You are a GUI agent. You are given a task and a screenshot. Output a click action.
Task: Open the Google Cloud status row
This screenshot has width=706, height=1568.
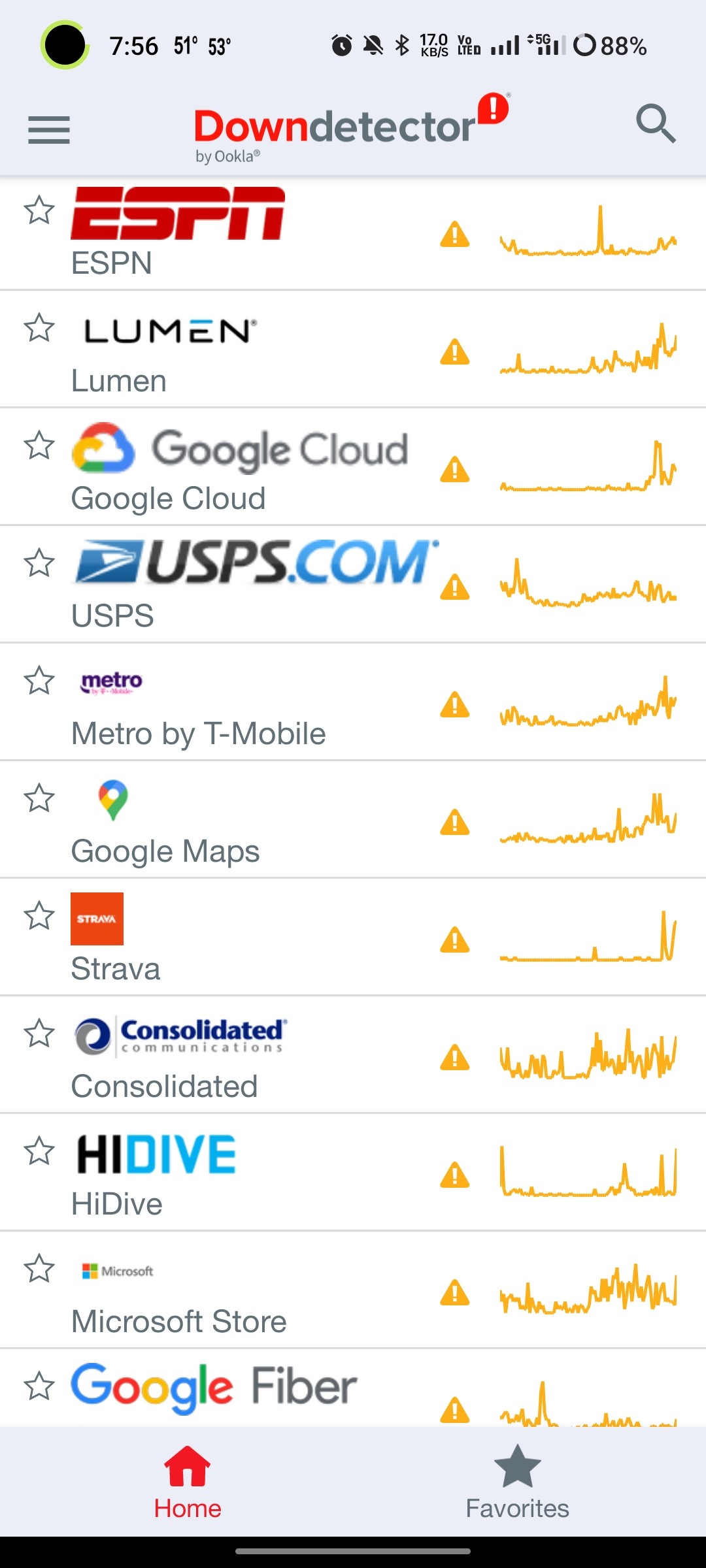click(353, 467)
